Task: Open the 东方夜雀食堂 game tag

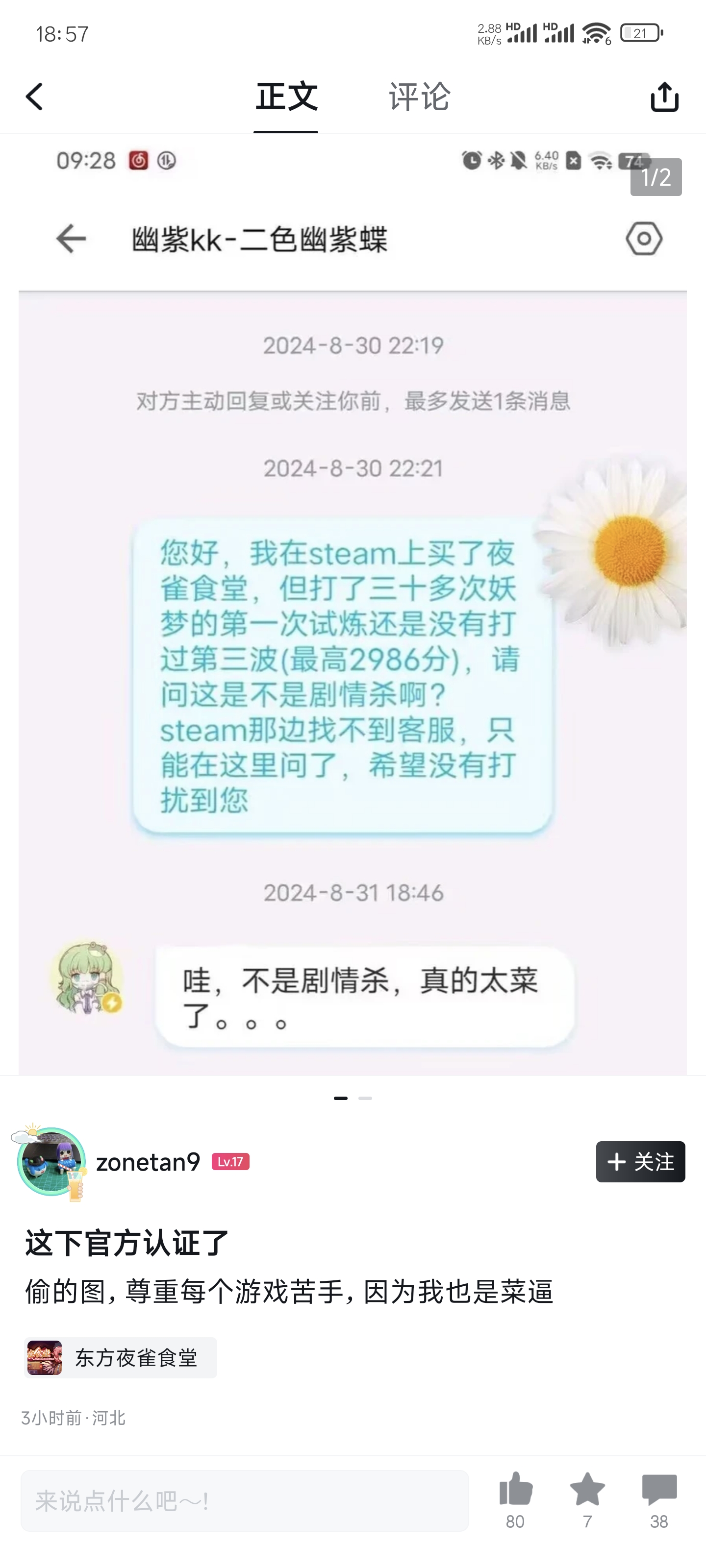Action: click(x=121, y=1357)
